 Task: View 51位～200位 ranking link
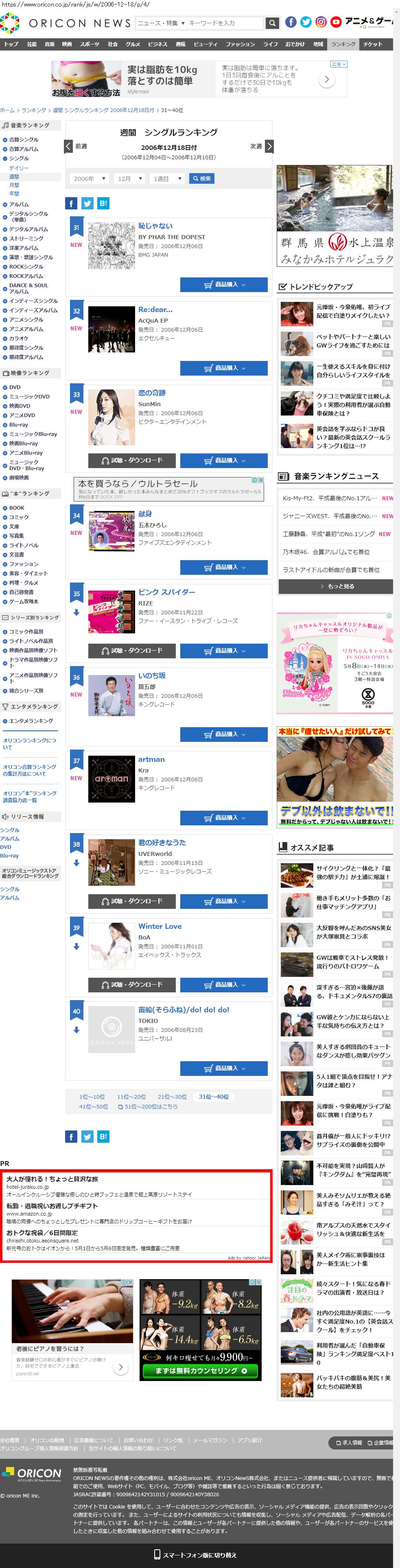click(151, 1106)
